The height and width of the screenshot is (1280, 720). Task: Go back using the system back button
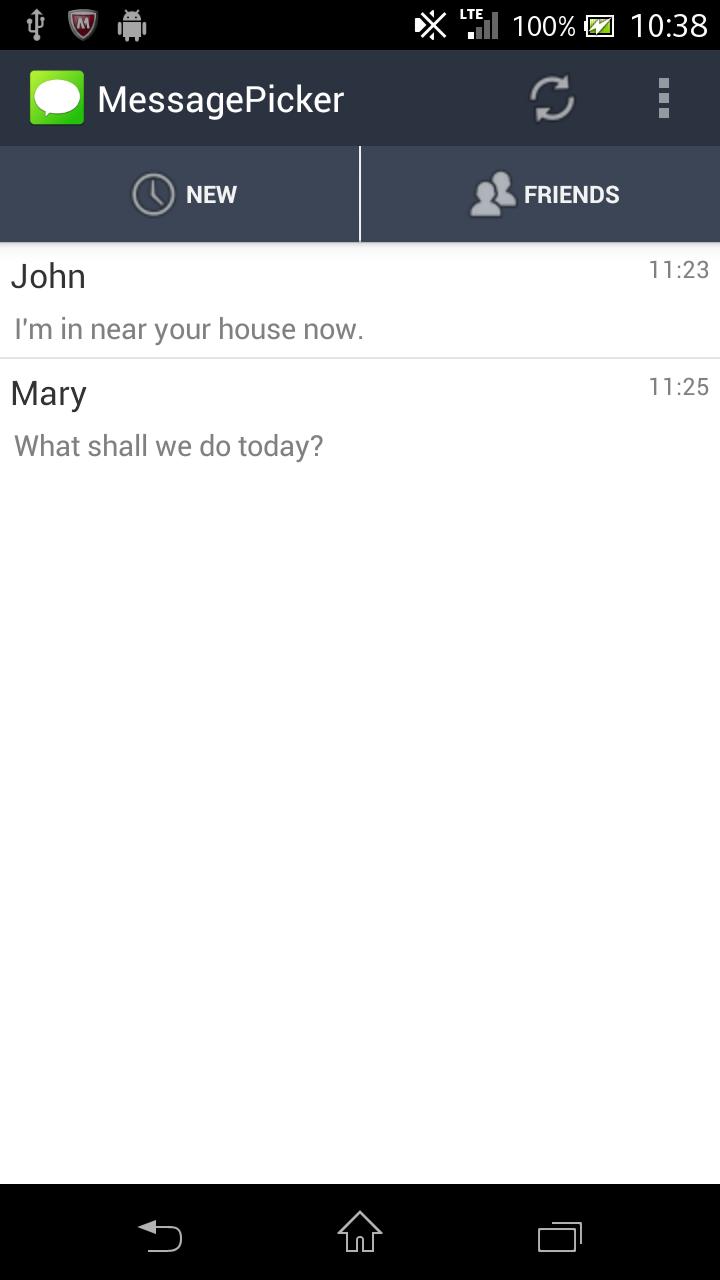160,1235
